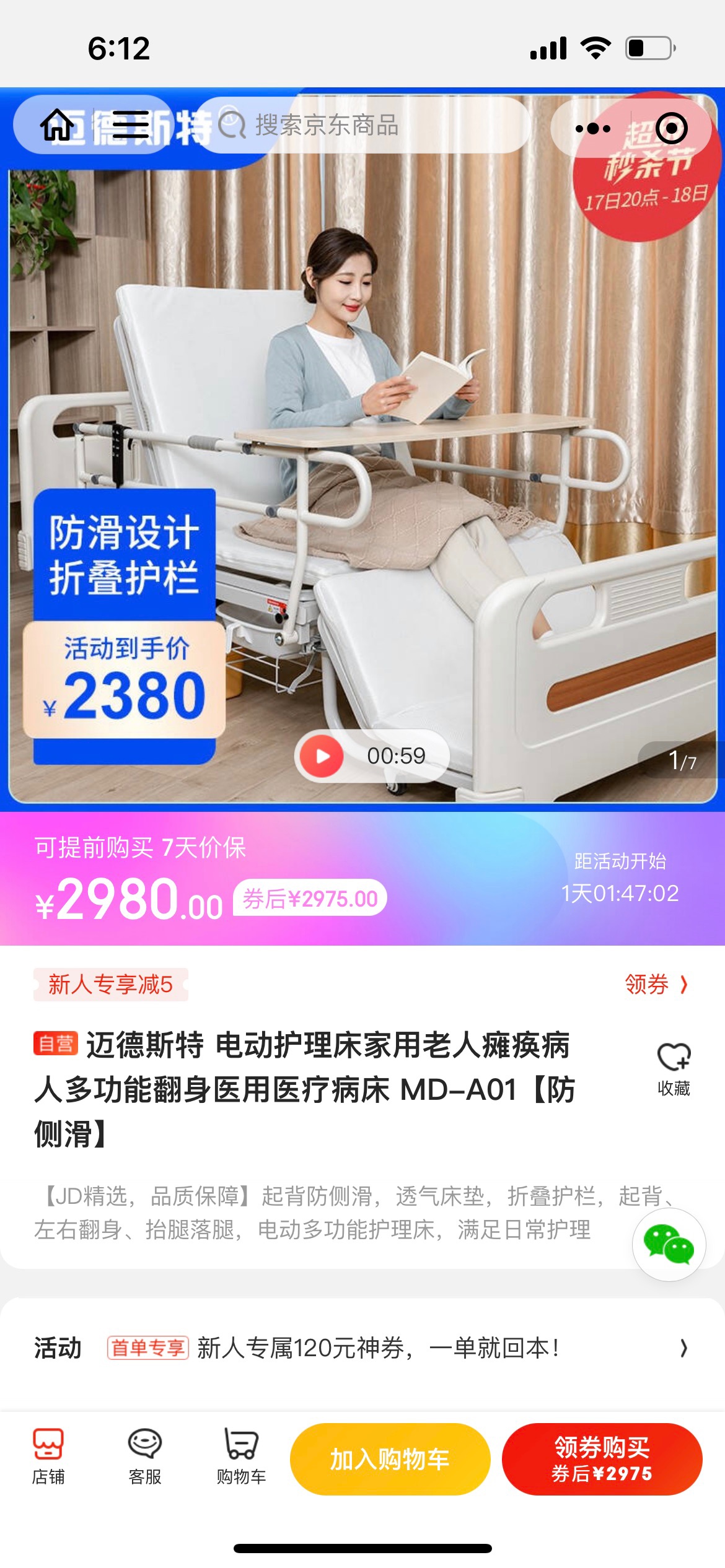Open the mini program more options dots
Image resolution: width=725 pixels, height=1568 pixels.
(x=592, y=128)
